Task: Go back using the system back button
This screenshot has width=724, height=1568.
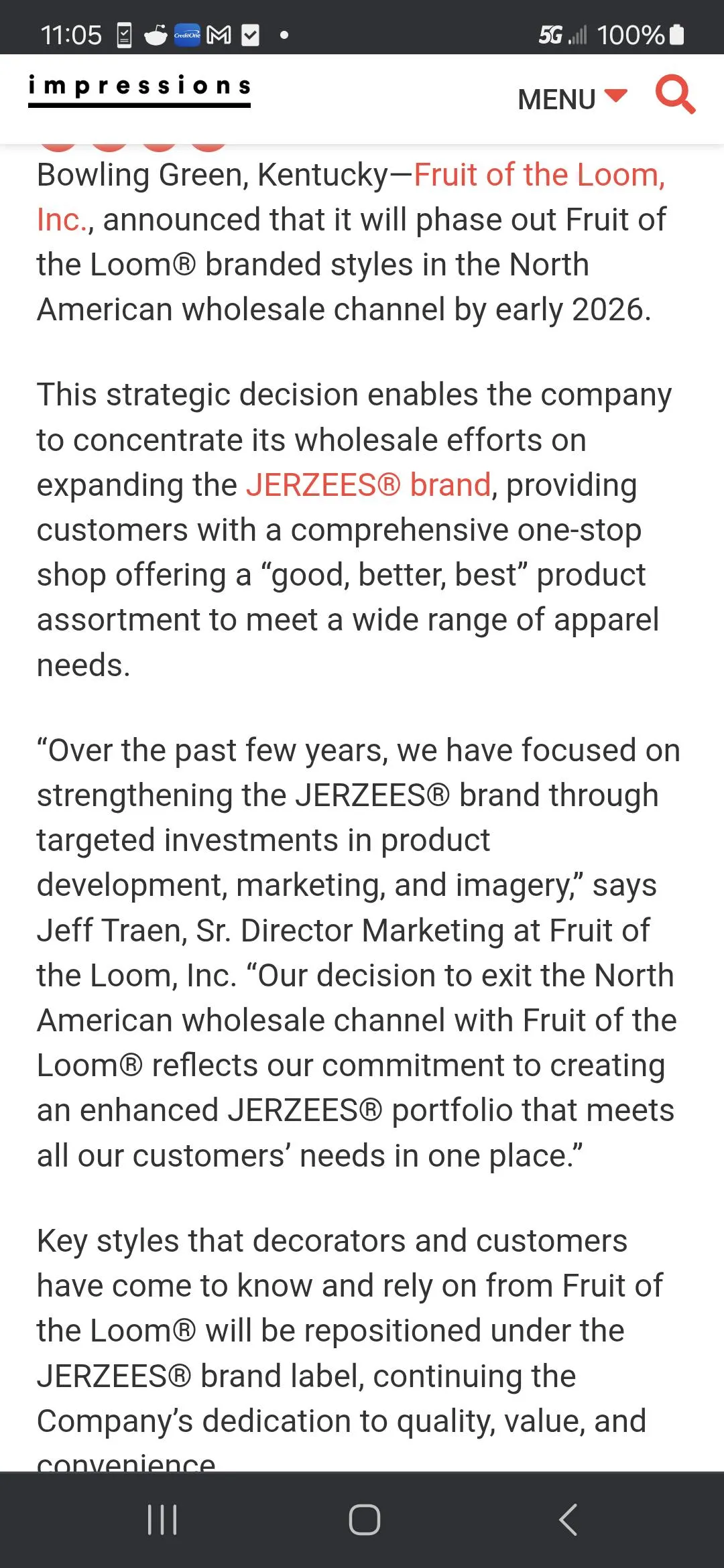Action: [x=567, y=1520]
